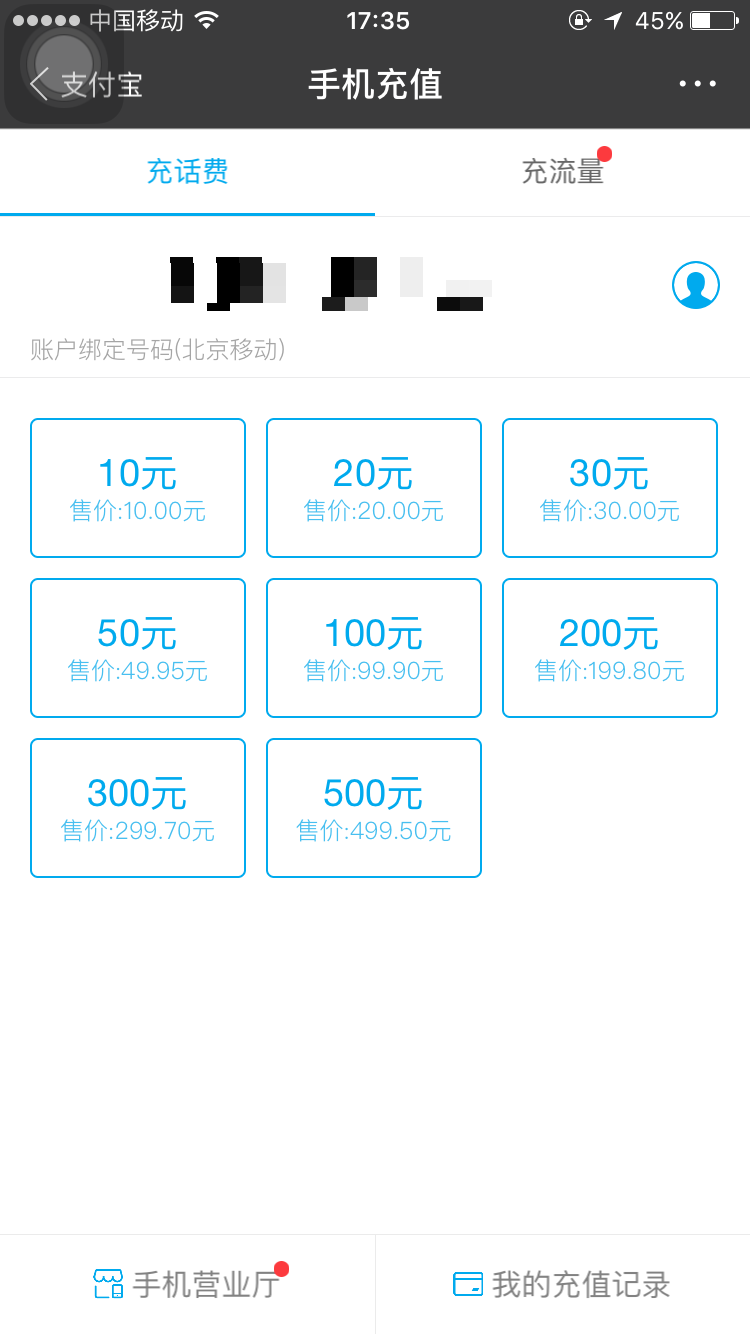Choose the 50元 option priced 49.95元

coord(138,648)
